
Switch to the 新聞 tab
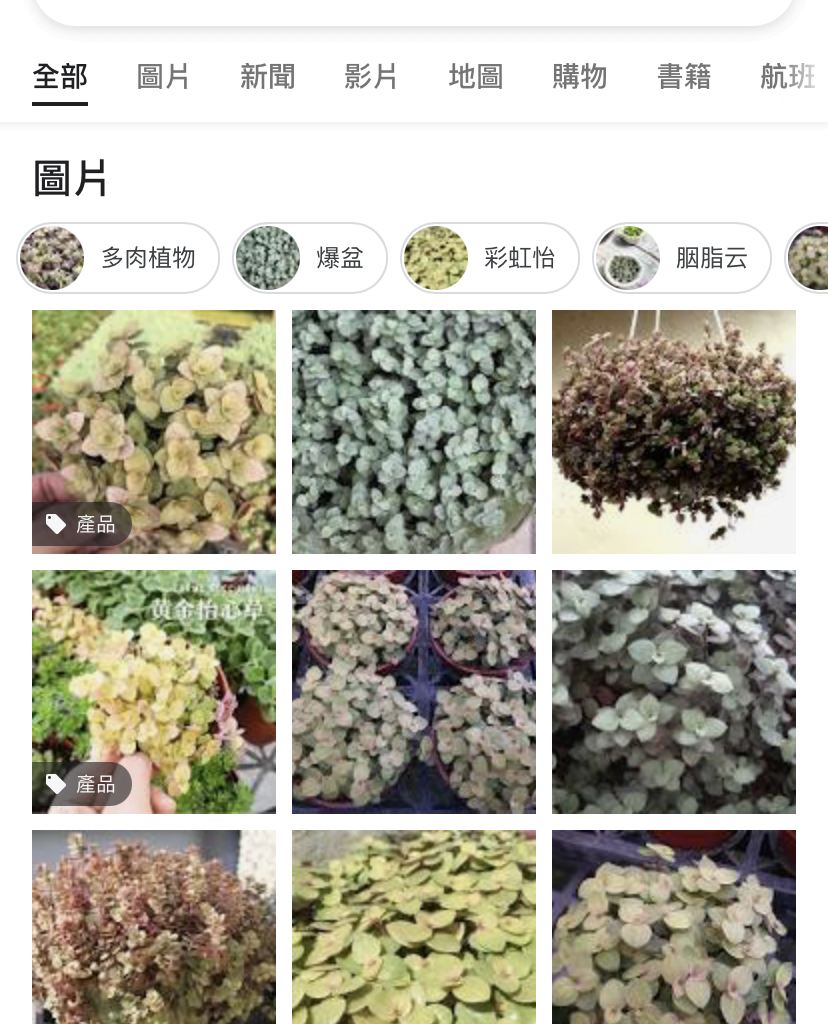pyautogui.click(x=267, y=77)
